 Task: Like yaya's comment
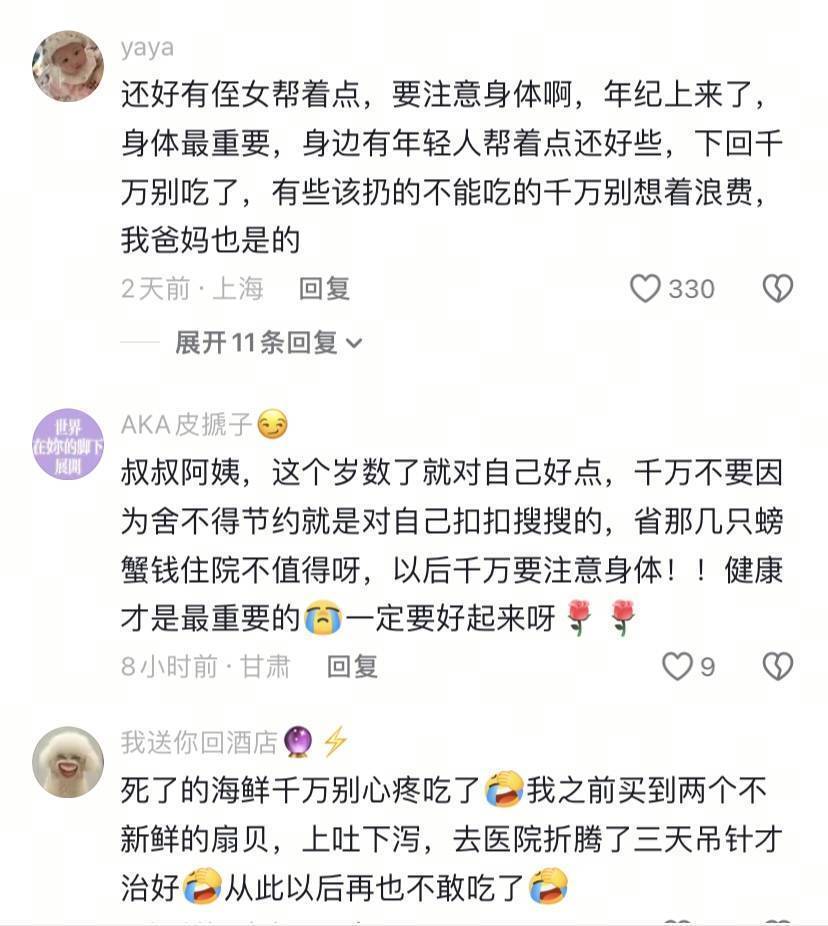647,289
